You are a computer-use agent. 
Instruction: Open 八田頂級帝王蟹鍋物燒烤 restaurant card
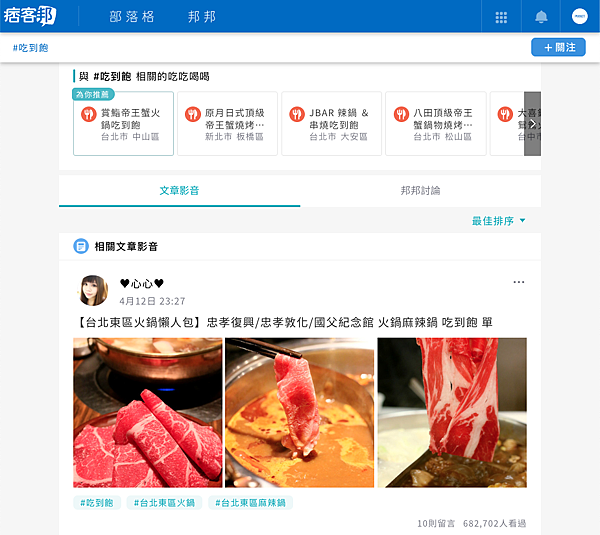point(435,124)
